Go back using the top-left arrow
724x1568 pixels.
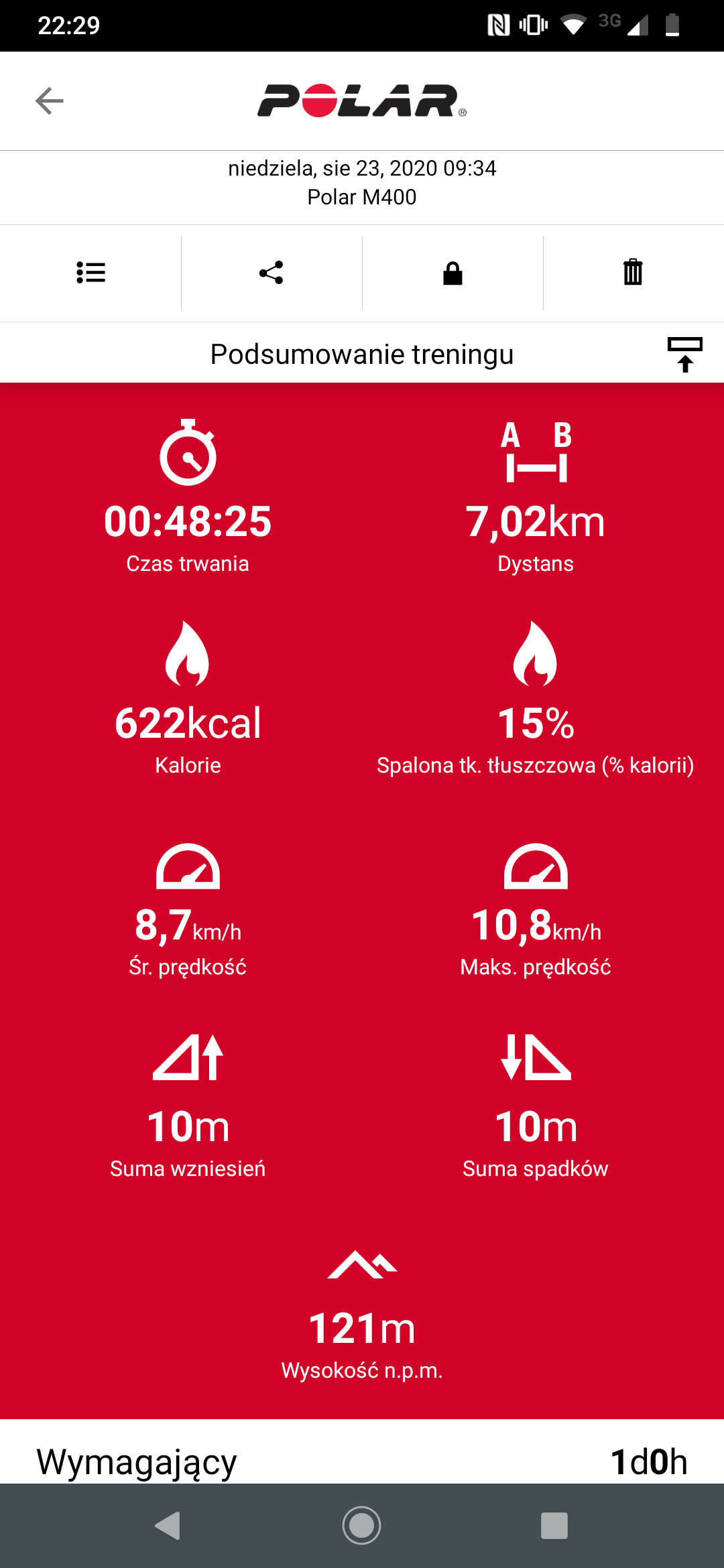[x=50, y=101]
